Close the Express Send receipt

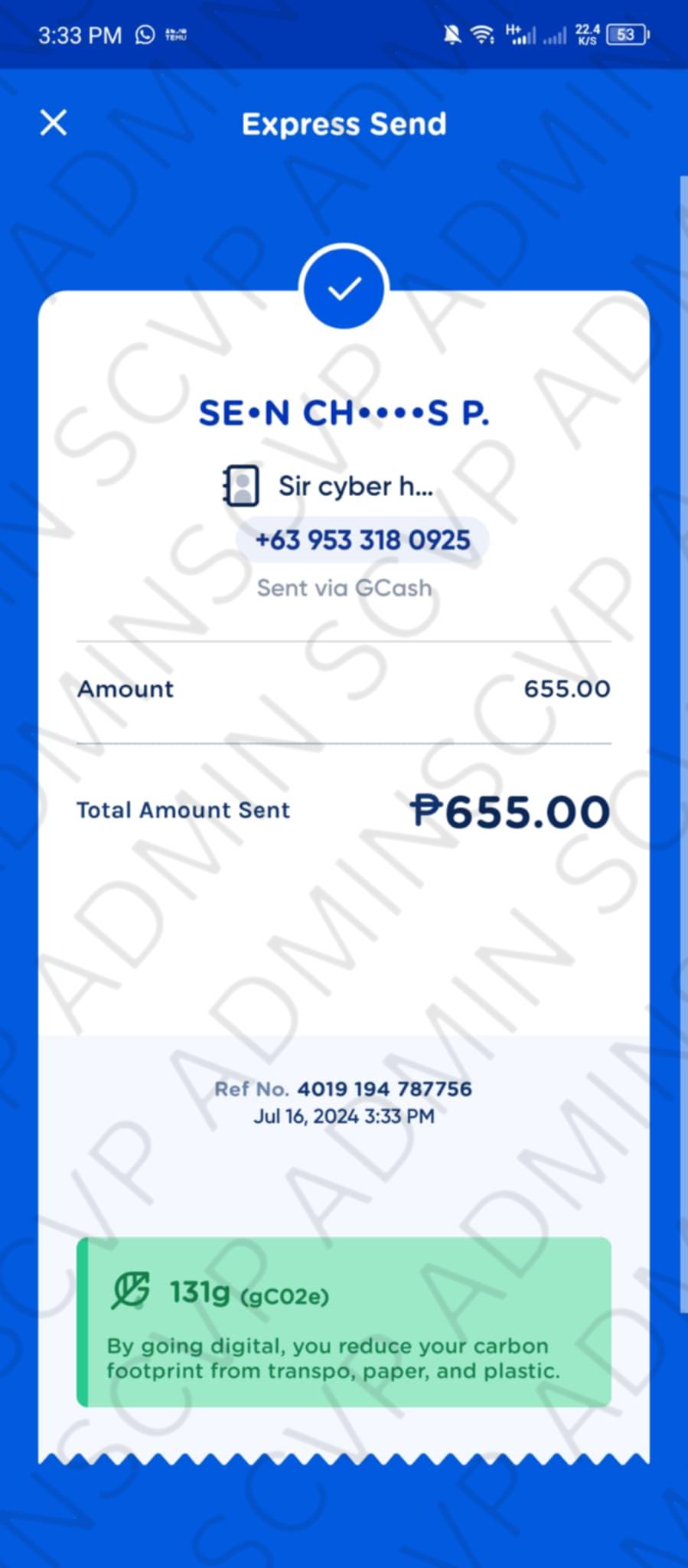pyautogui.click(x=54, y=122)
